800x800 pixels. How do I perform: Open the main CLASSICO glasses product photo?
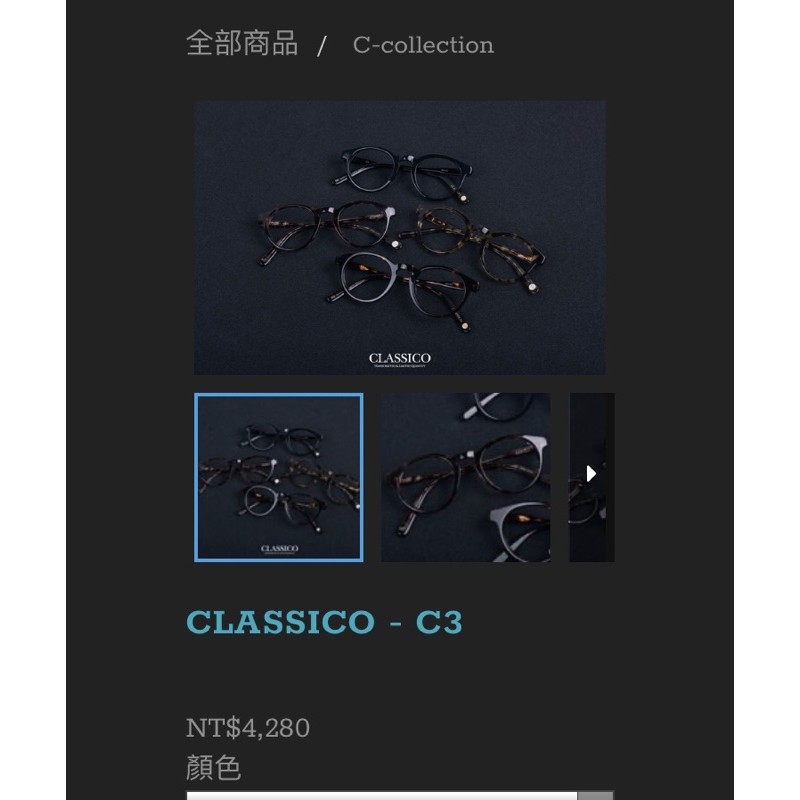pos(399,238)
